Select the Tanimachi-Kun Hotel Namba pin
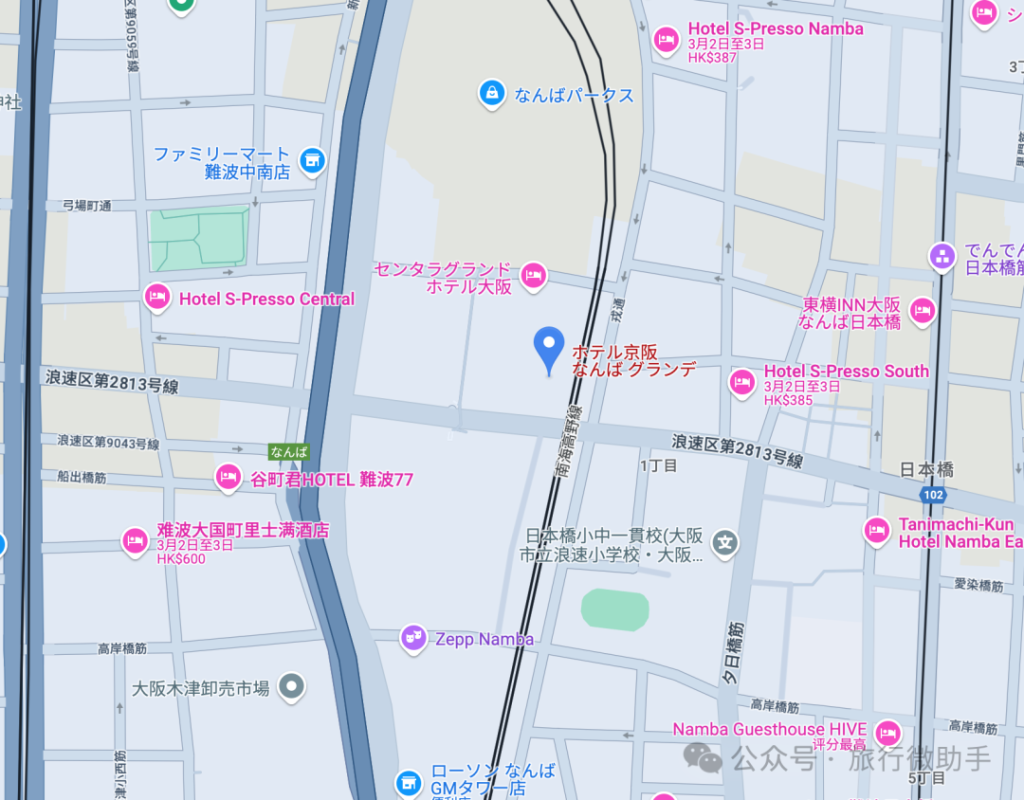The image size is (1024, 800). click(x=877, y=530)
